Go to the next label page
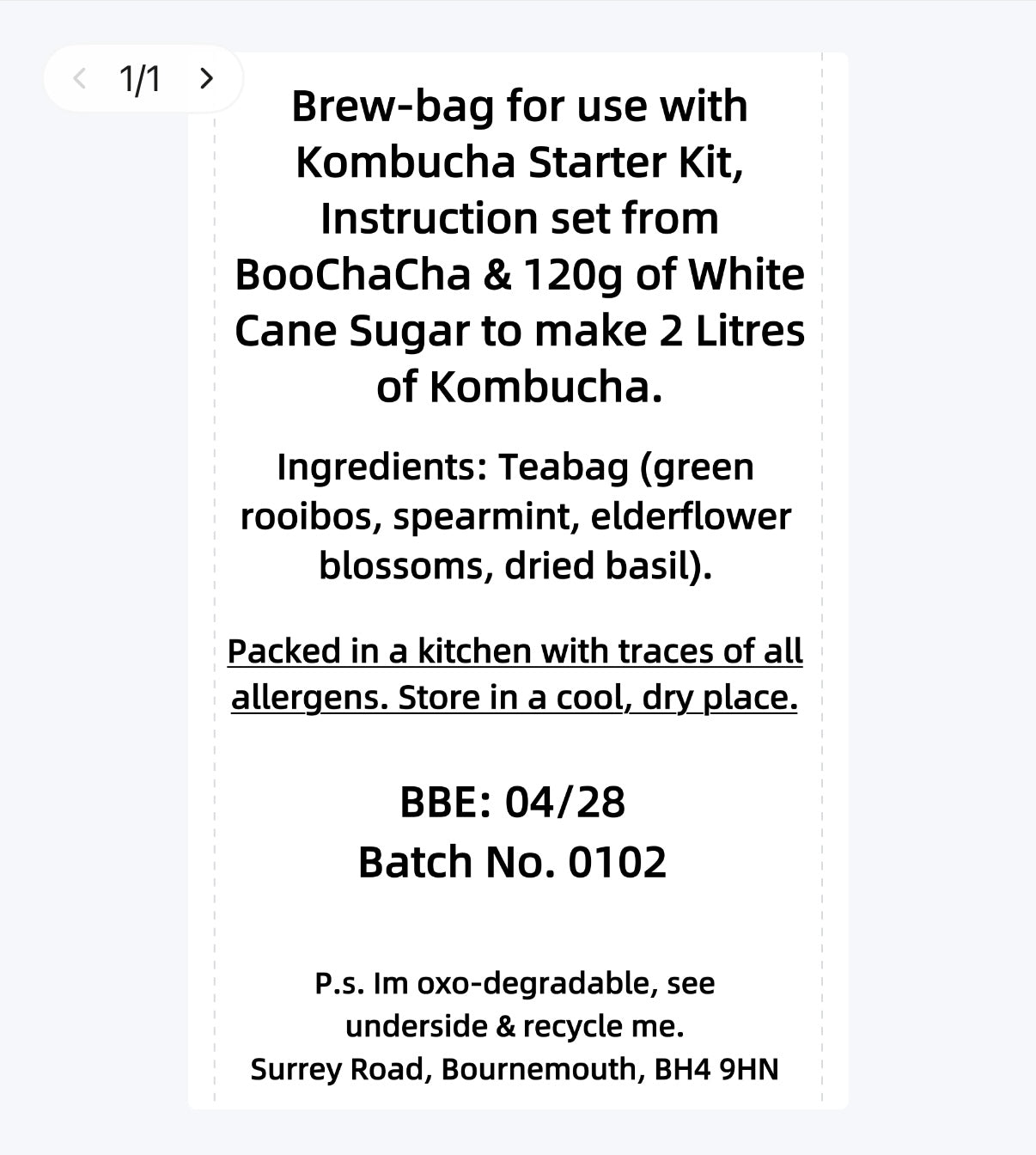The image size is (1036, 1155). (x=206, y=79)
